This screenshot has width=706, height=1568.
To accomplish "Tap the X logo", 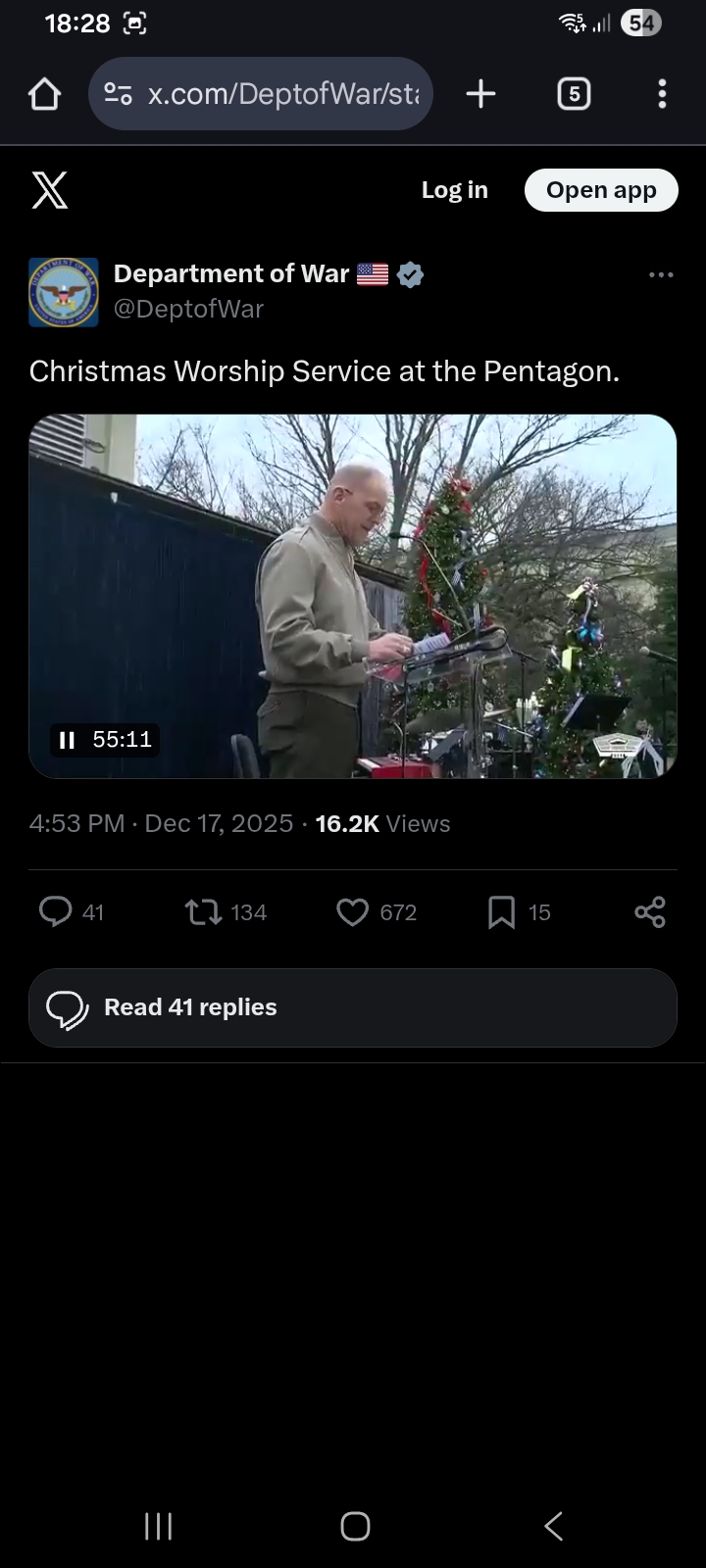I will click(49, 190).
